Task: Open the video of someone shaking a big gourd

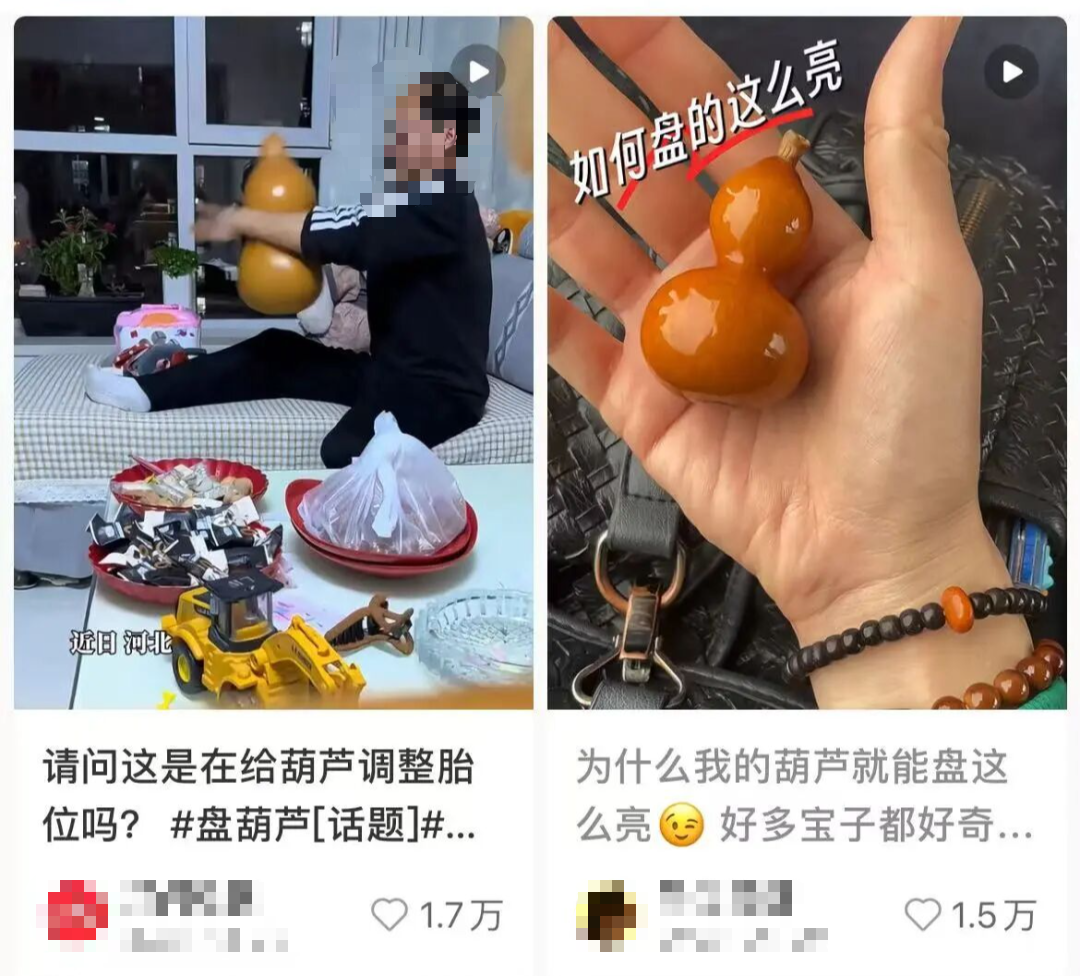Action: point(273,362)
